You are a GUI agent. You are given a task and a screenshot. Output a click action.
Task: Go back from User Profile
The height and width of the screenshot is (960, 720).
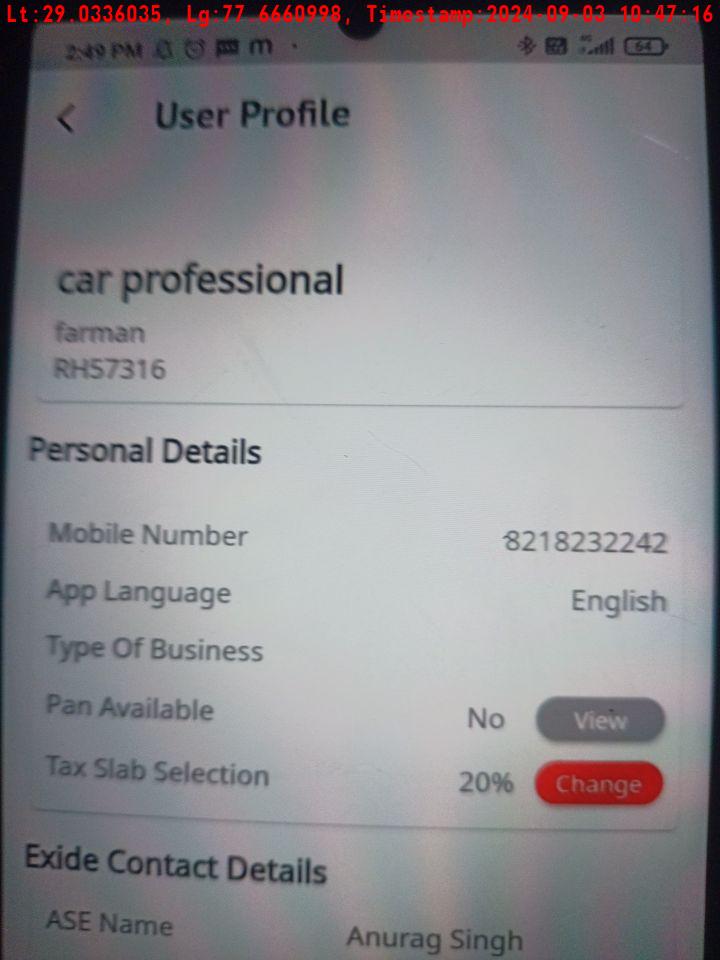[x=66, y=119]
